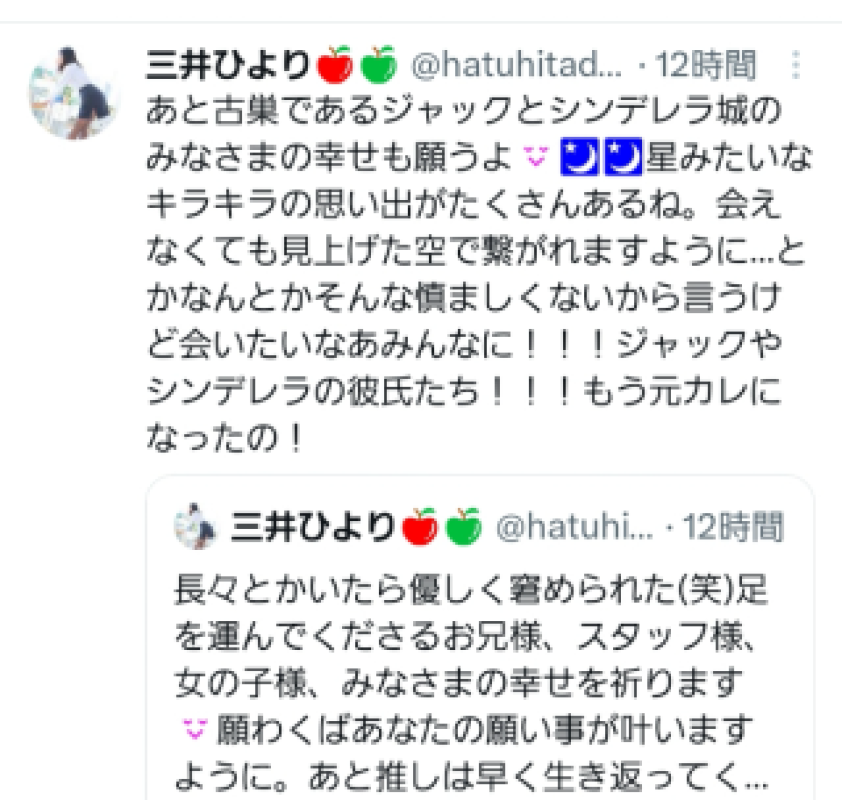842x800 pixels.
Task: Open 三井ひより's profile picture
Action: [74, 92]
